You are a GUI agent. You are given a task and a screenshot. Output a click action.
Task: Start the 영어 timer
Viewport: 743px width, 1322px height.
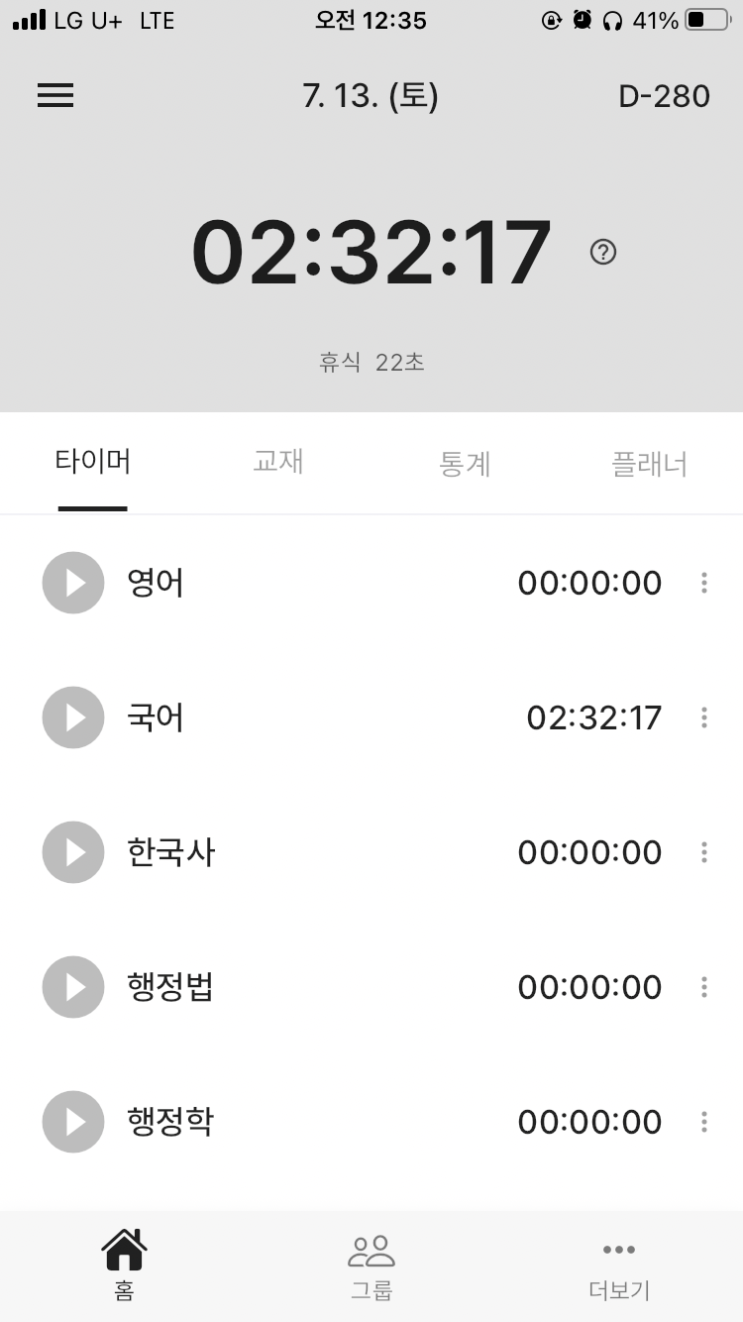click(73, 582)
